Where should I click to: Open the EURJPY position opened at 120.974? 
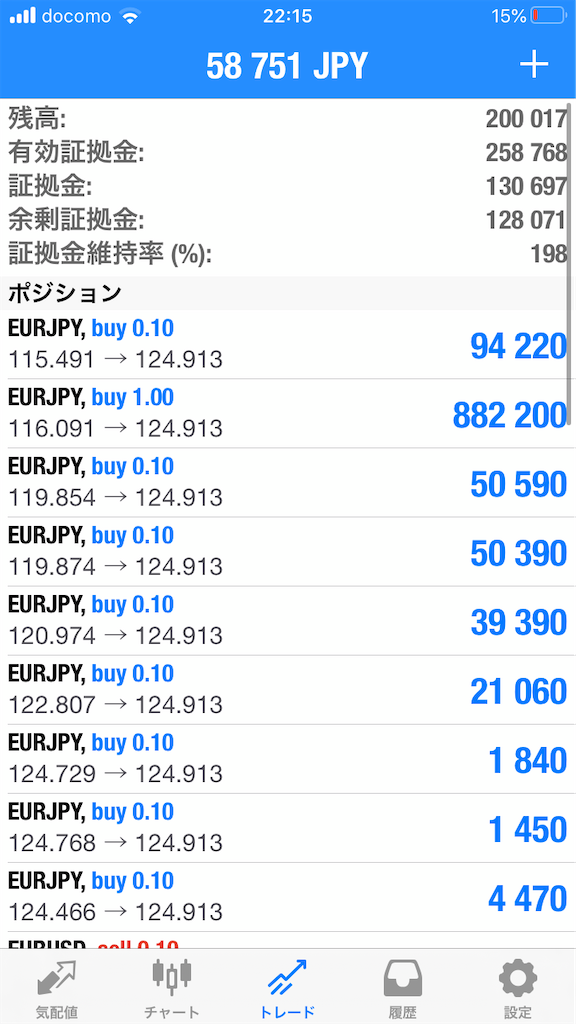pyautogui.click(x=288, y=621)
